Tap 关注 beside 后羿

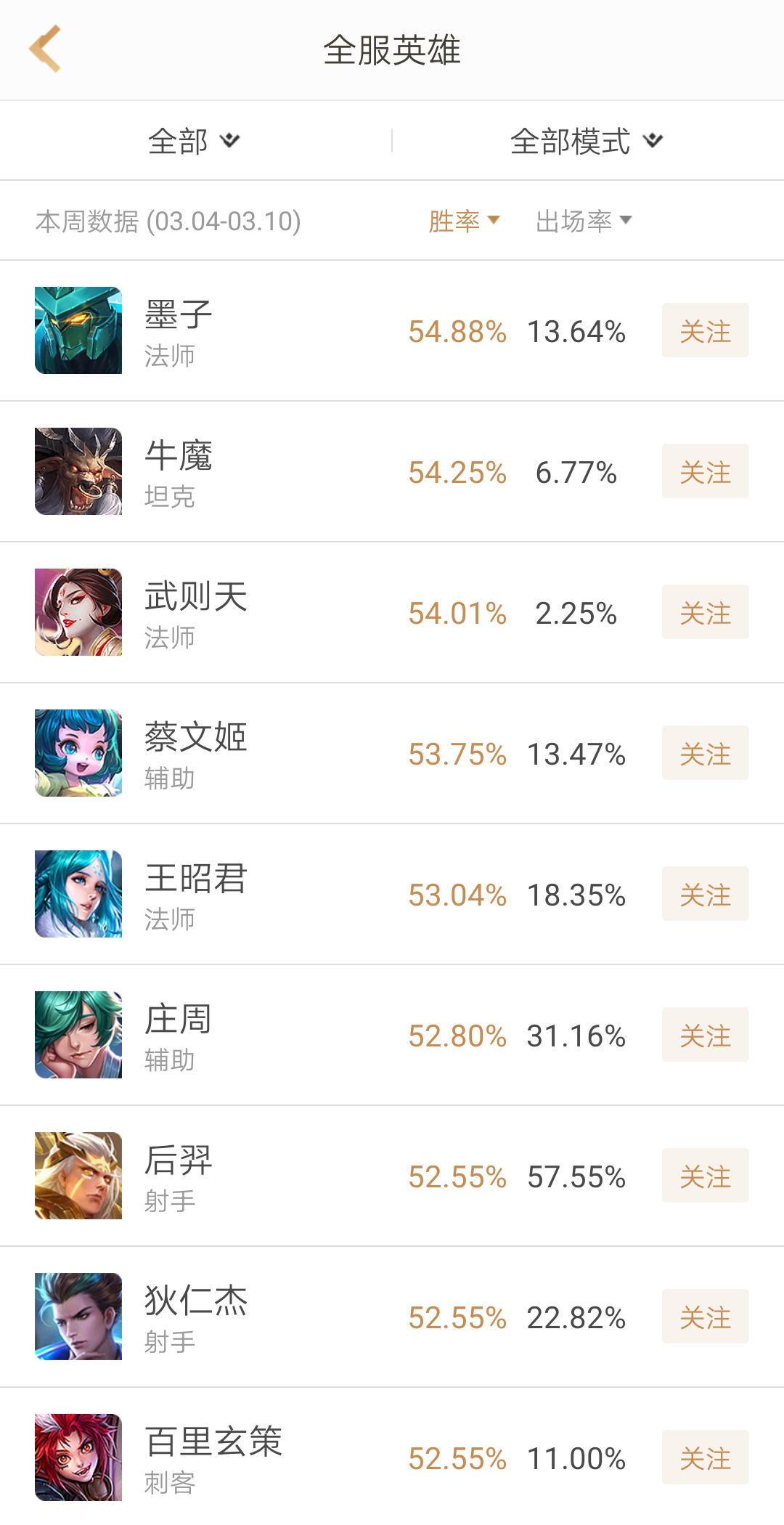coord(705,1176)
